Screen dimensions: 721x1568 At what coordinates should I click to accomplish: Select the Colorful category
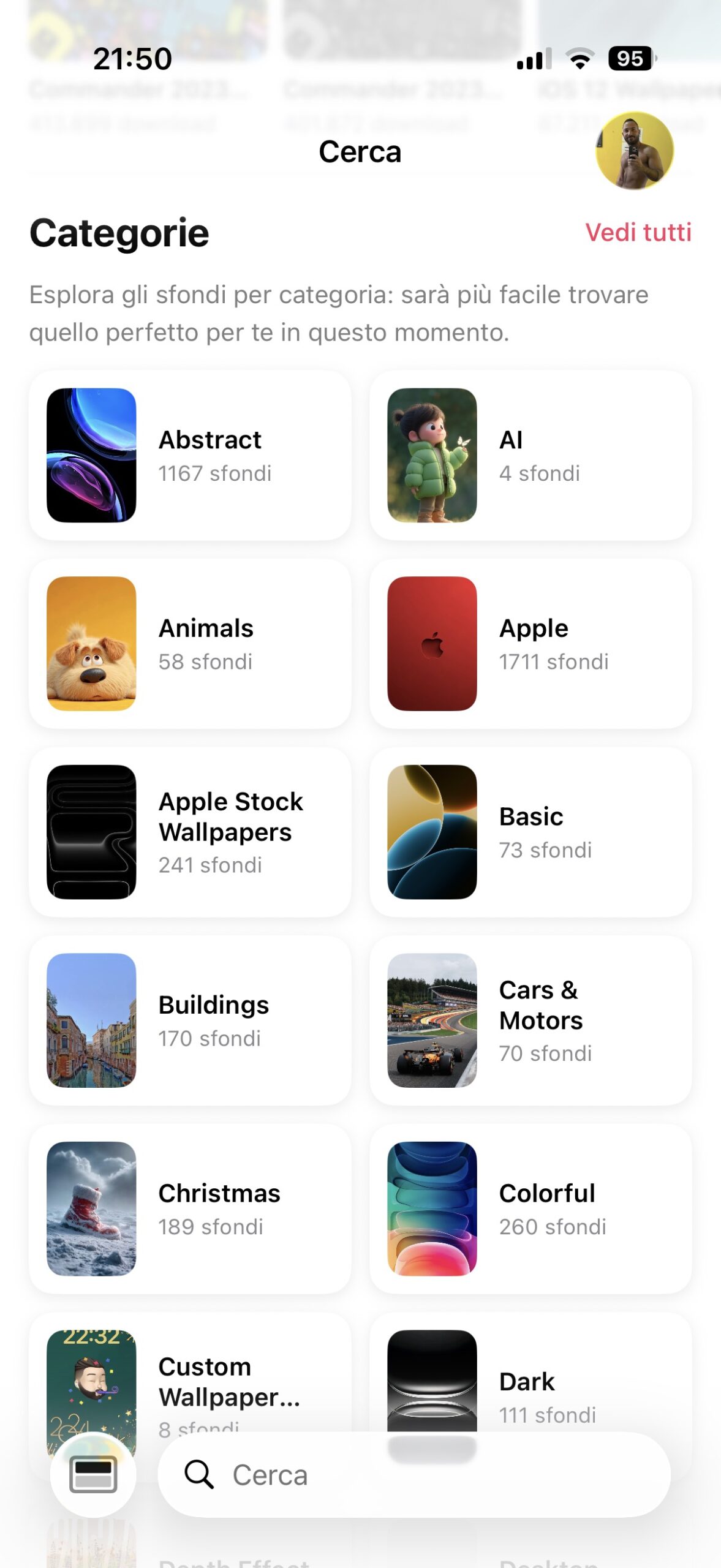pyautogui.click(x=530, y=1208)
